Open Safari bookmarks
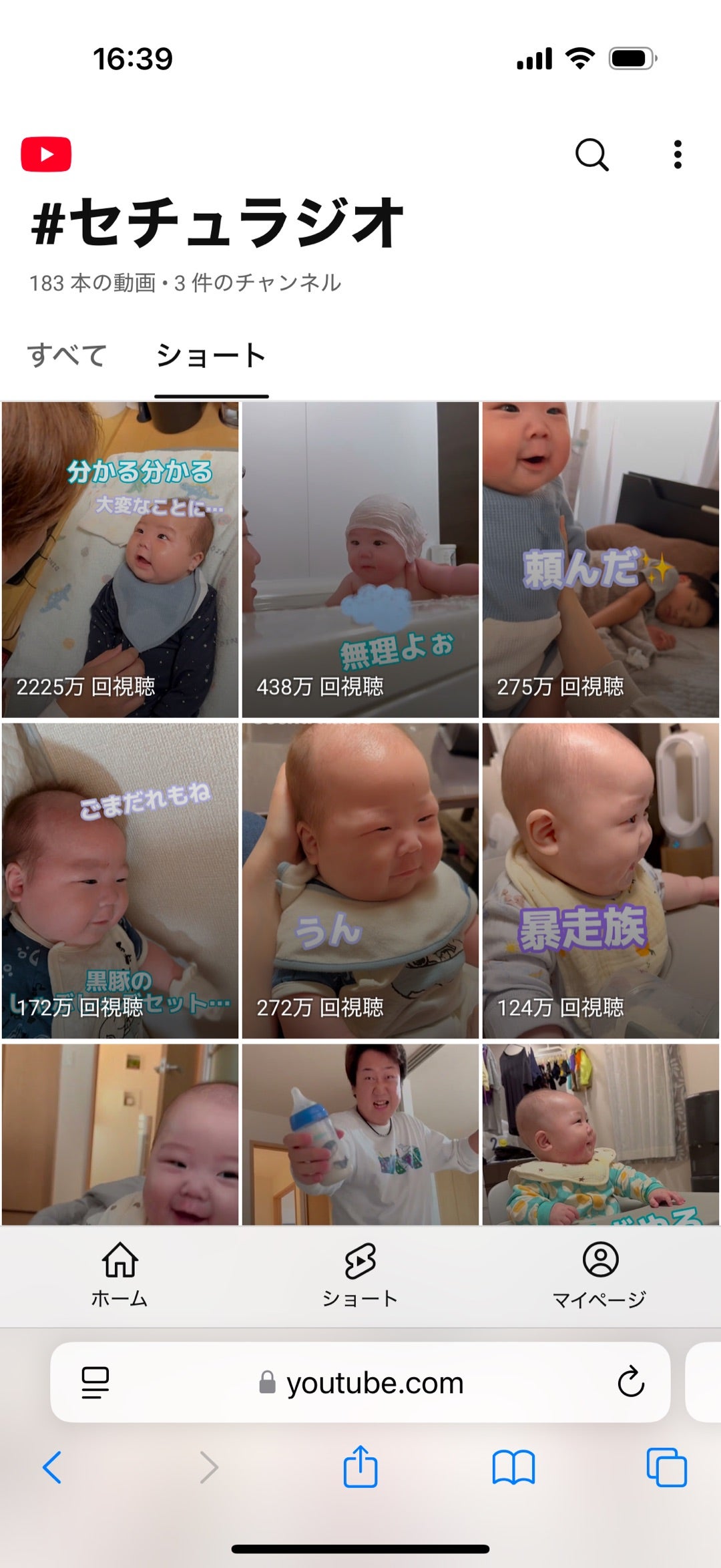 pos(513,1467)
